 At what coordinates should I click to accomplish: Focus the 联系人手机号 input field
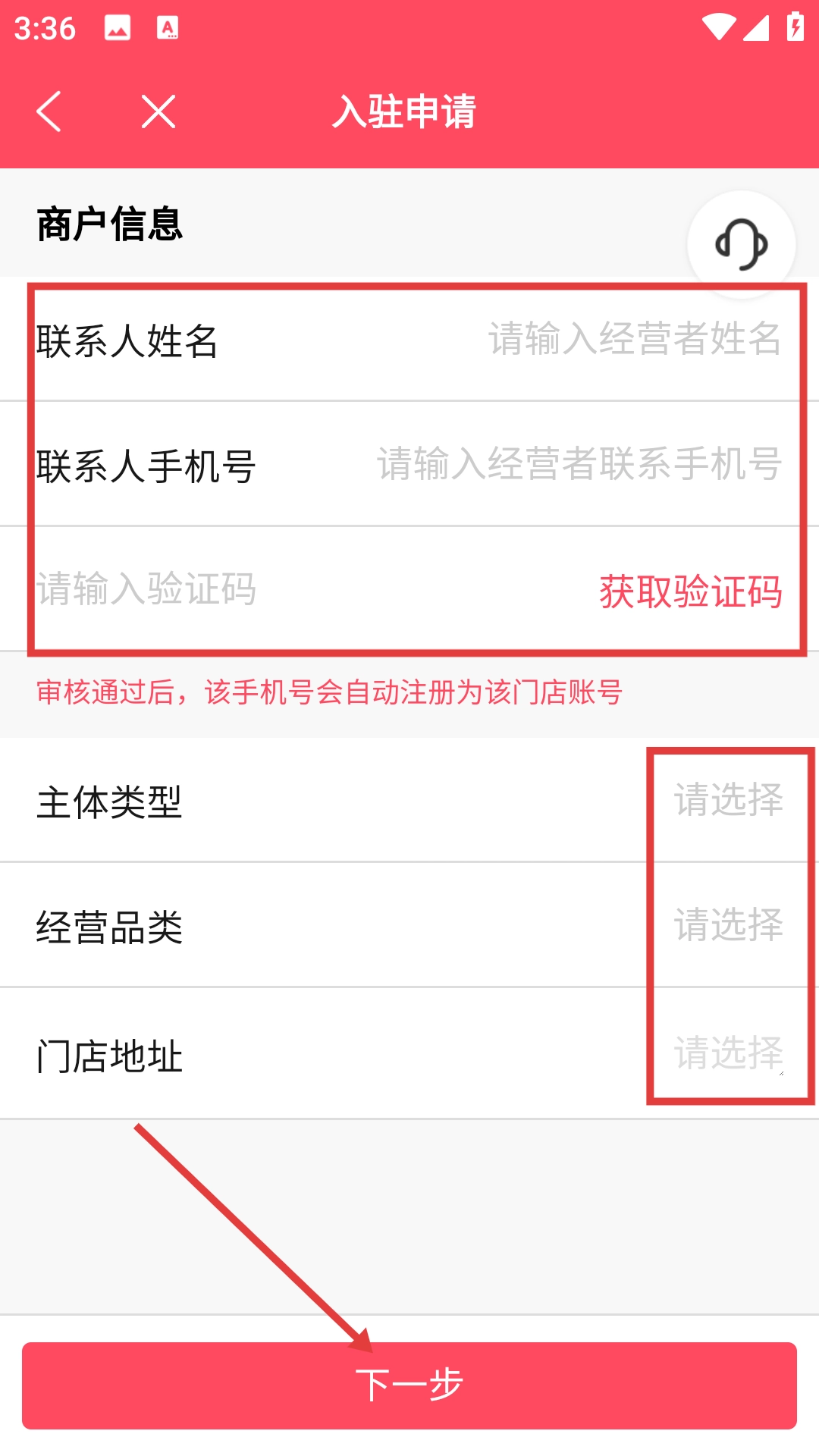pos(579,464)
